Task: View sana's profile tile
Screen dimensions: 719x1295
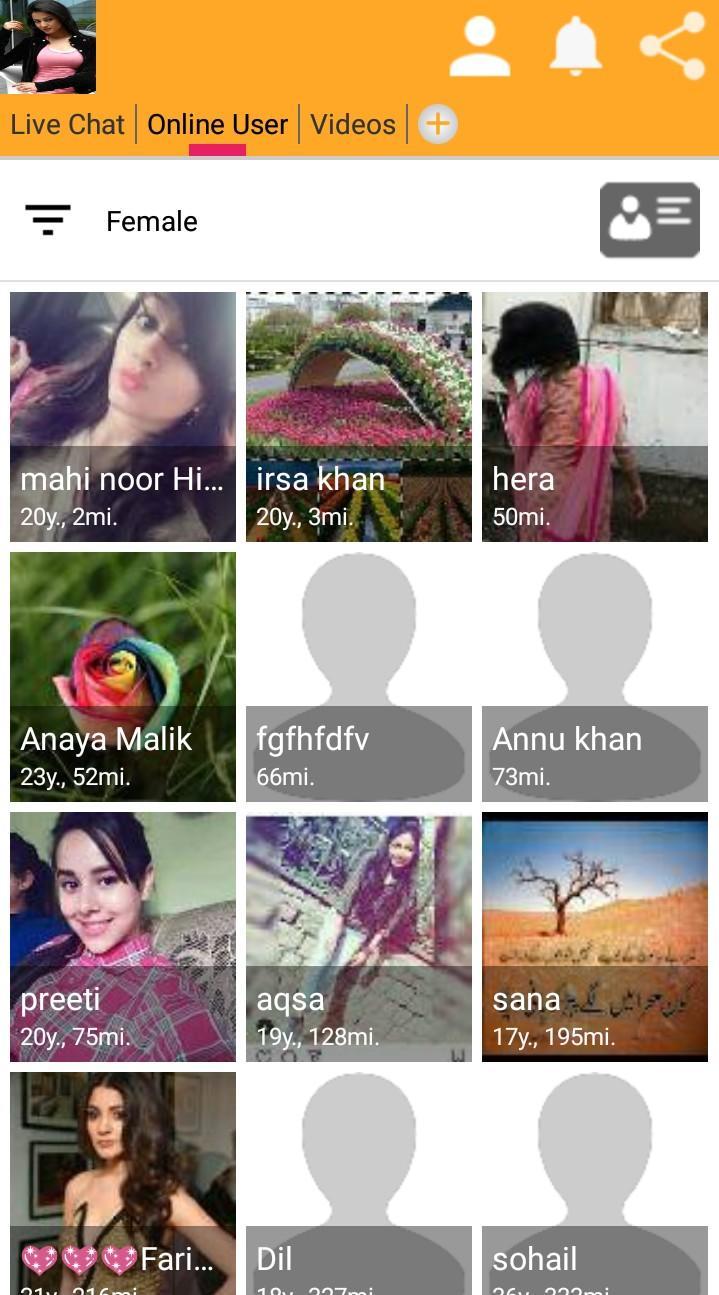Action: [x=594, y=936]
